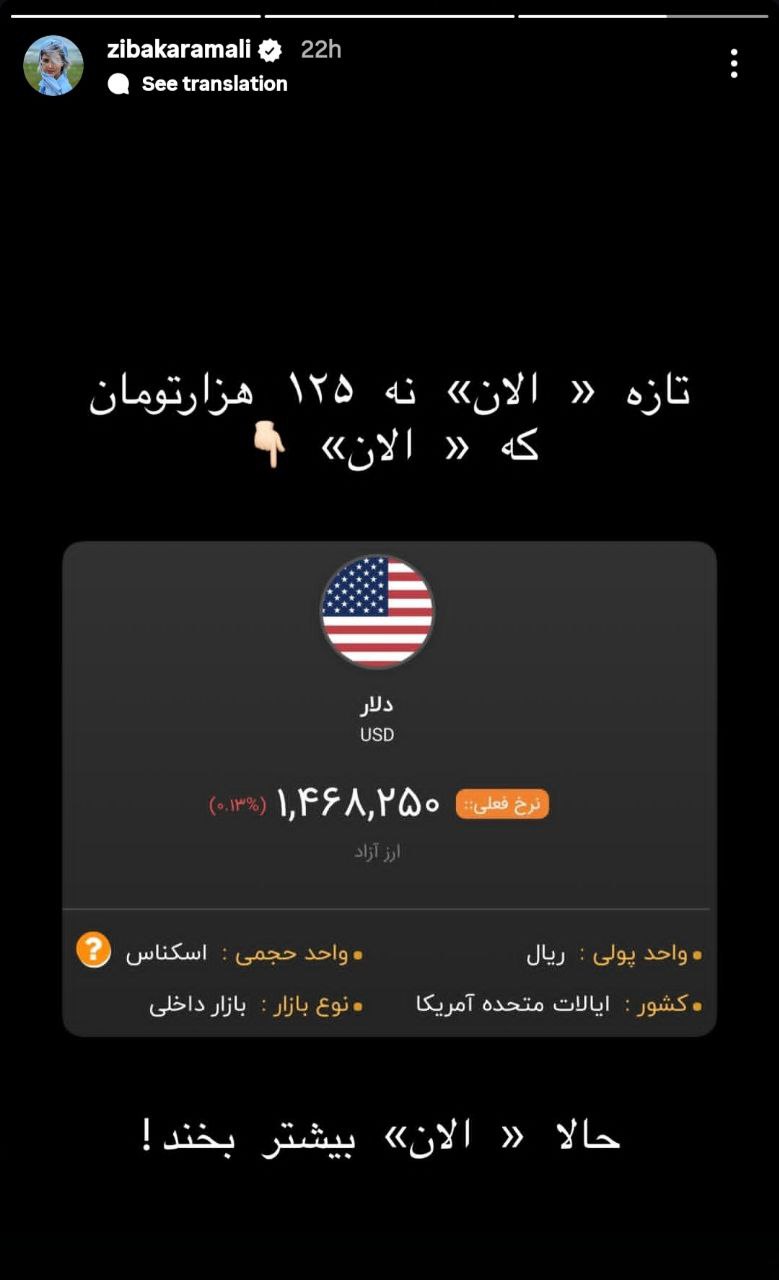Open zibakaramali's profile picture
The image size is (779, 1280).
point(53,66)
